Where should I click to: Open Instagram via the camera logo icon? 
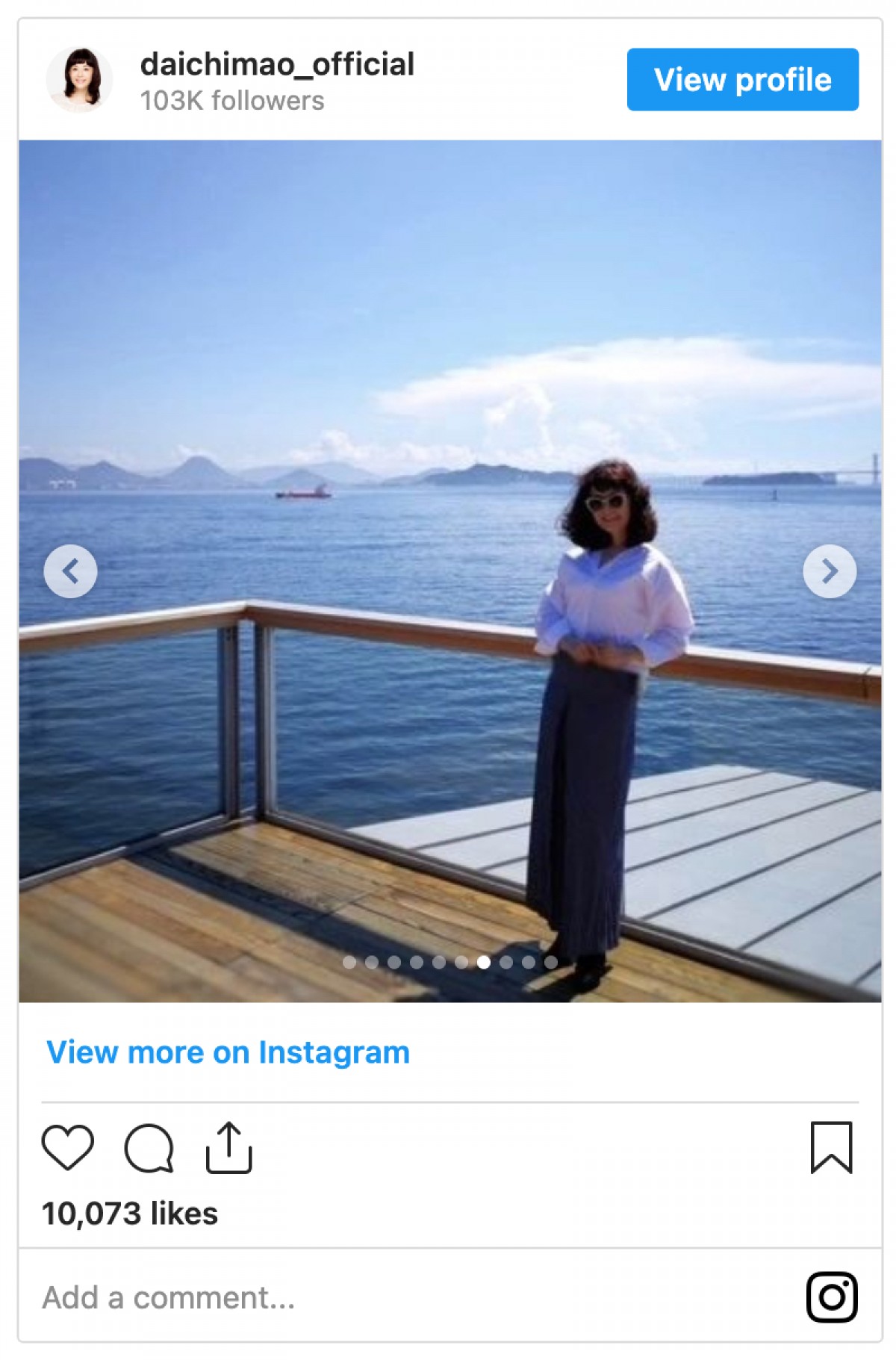click(831, 1297)
